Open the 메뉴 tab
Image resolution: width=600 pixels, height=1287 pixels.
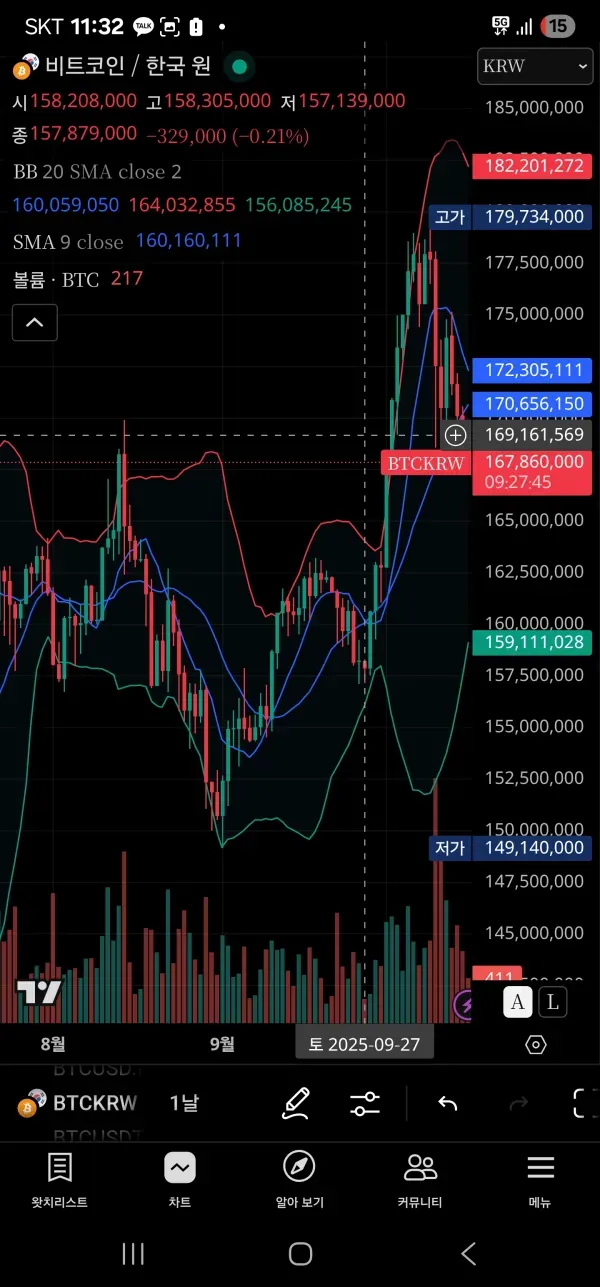[540, 1178]
